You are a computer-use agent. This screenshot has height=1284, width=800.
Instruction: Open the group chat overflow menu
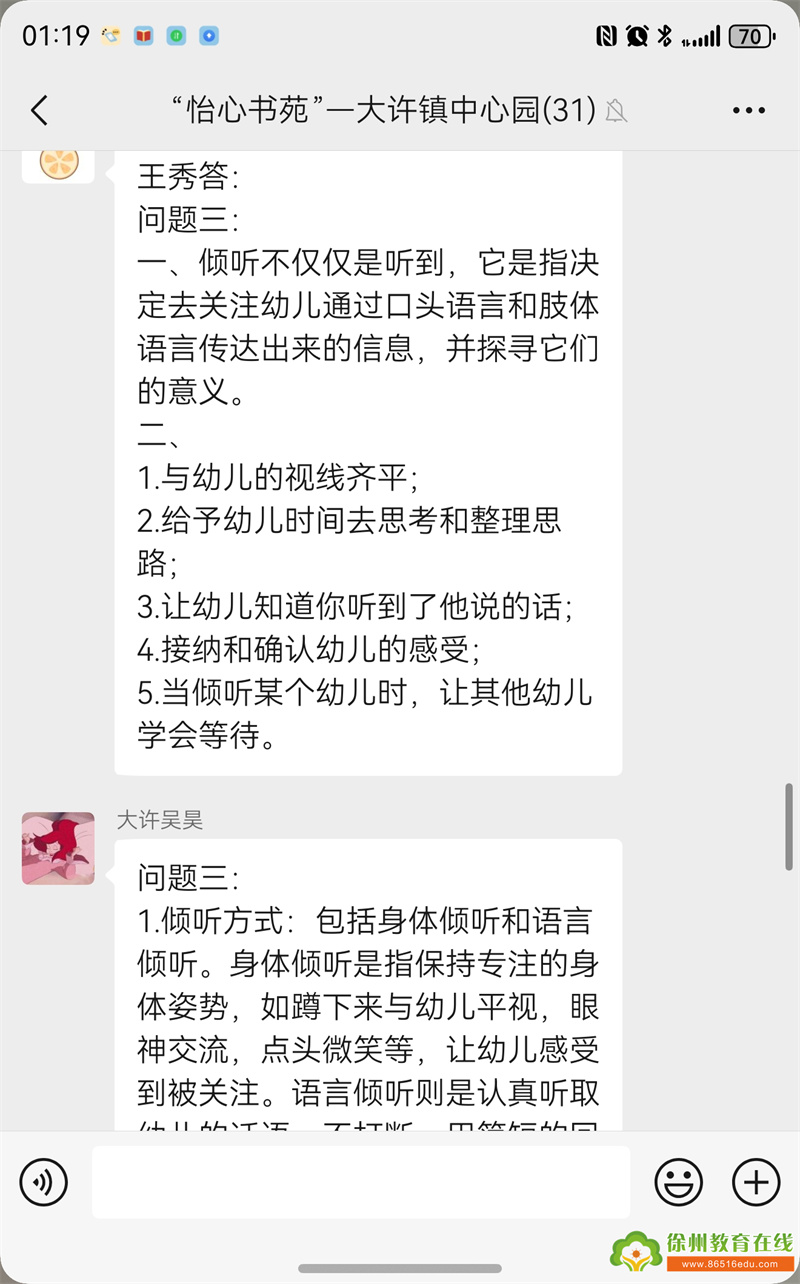click(x=748, y=110)
